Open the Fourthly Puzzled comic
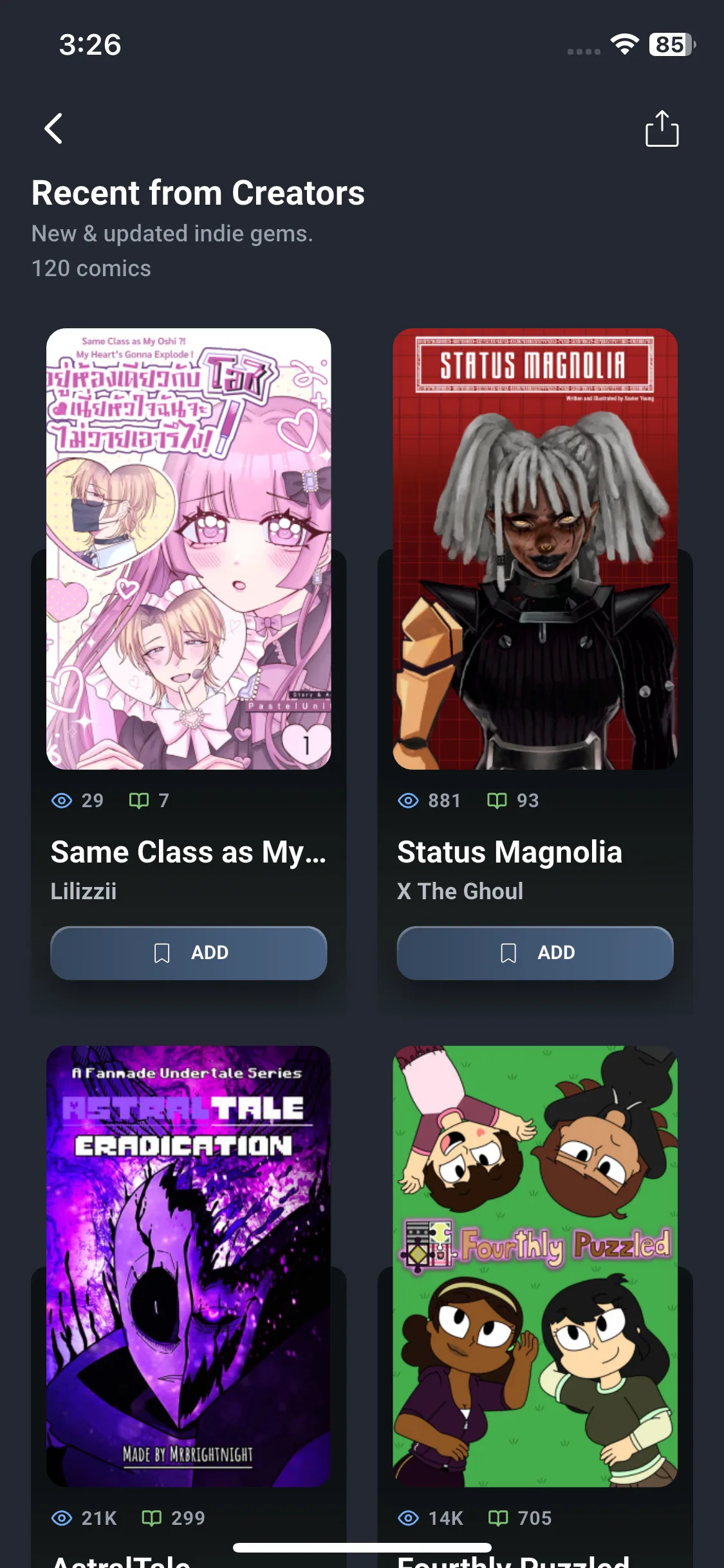This screenshot has height=1568, width=724. coord(535,1265)
